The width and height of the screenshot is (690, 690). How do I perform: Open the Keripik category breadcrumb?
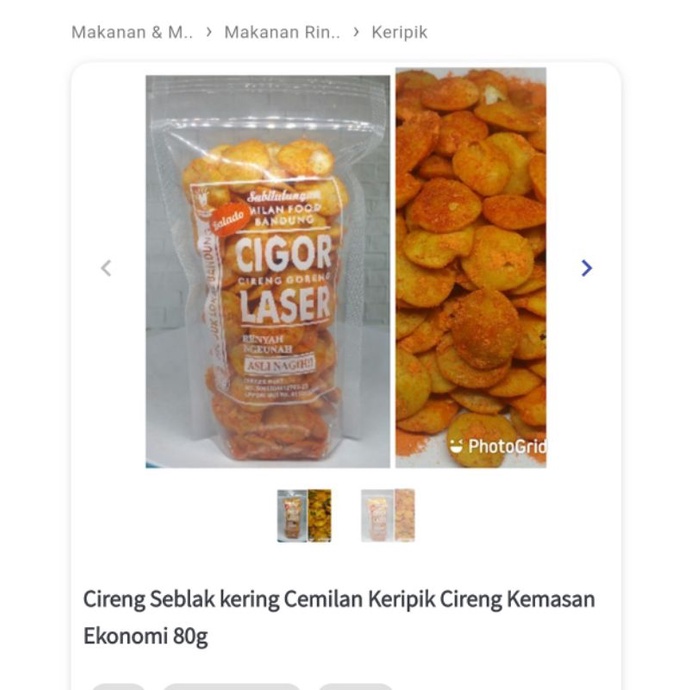(x=399, y=32)
